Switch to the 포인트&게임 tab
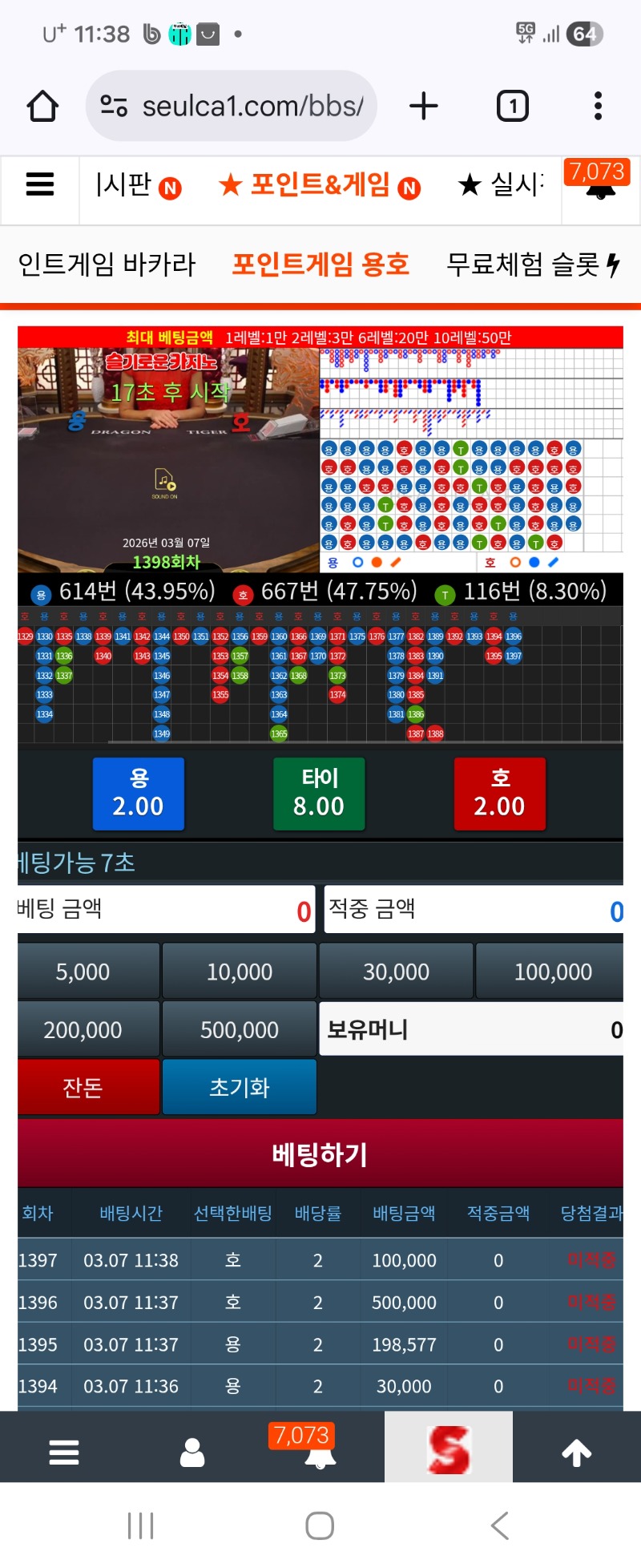Screen dimensions: 641x1568 tap(319, 186)
